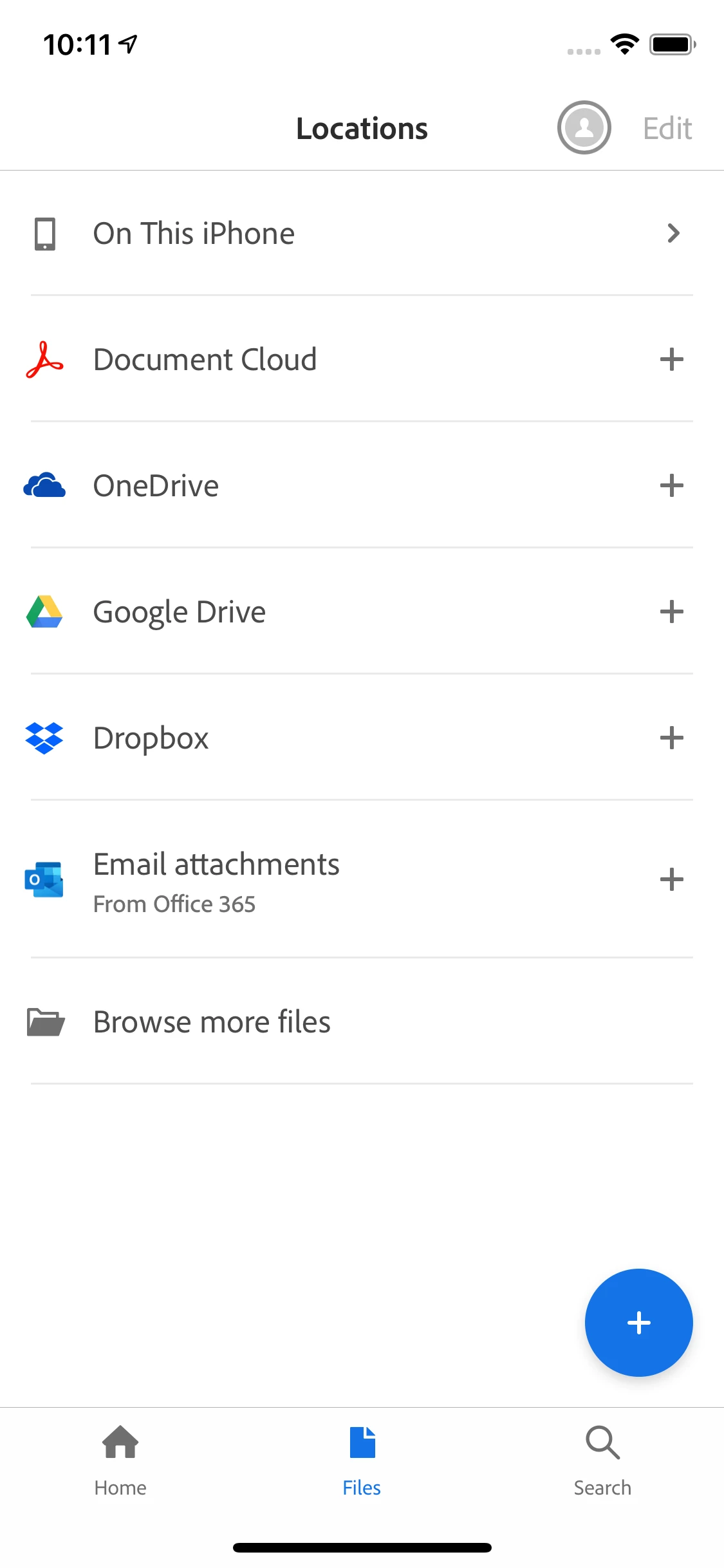Open the profile account icon
The height and width of the screenshot is (1568, 724).
tap(584, 127)
